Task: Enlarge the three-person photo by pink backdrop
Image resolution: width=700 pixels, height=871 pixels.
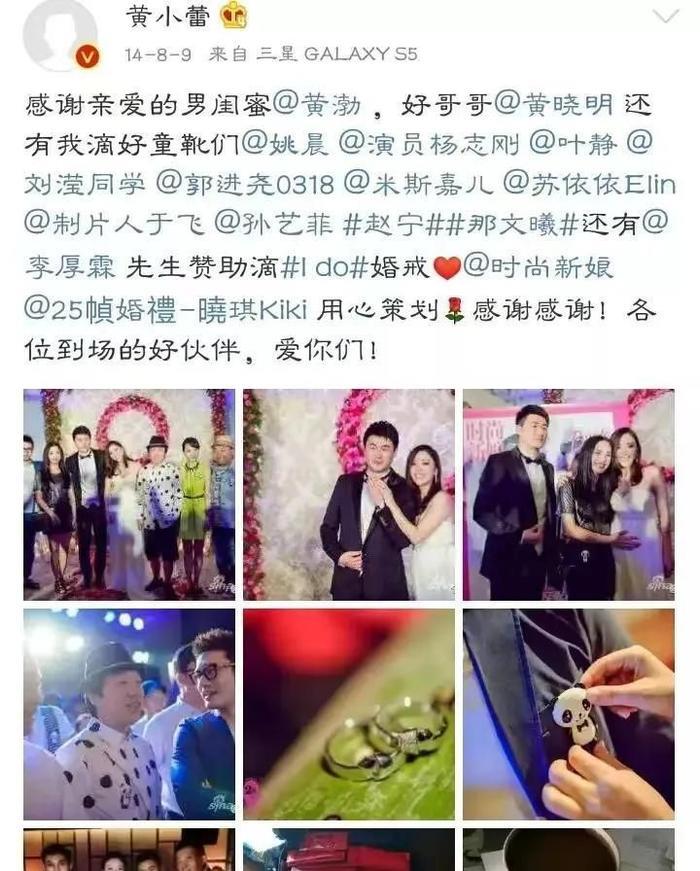Action: pos(568,494)
